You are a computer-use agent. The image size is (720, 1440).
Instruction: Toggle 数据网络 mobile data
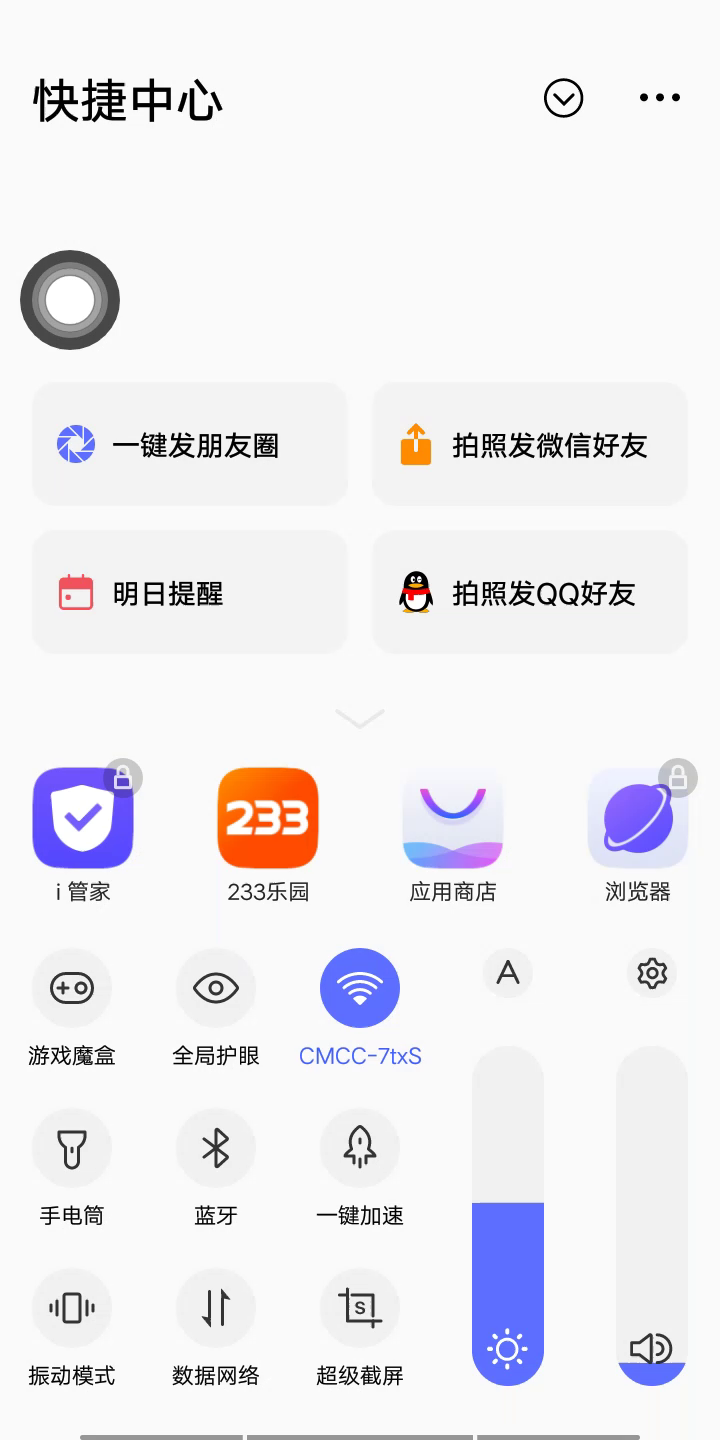(x=216, y=1308)
